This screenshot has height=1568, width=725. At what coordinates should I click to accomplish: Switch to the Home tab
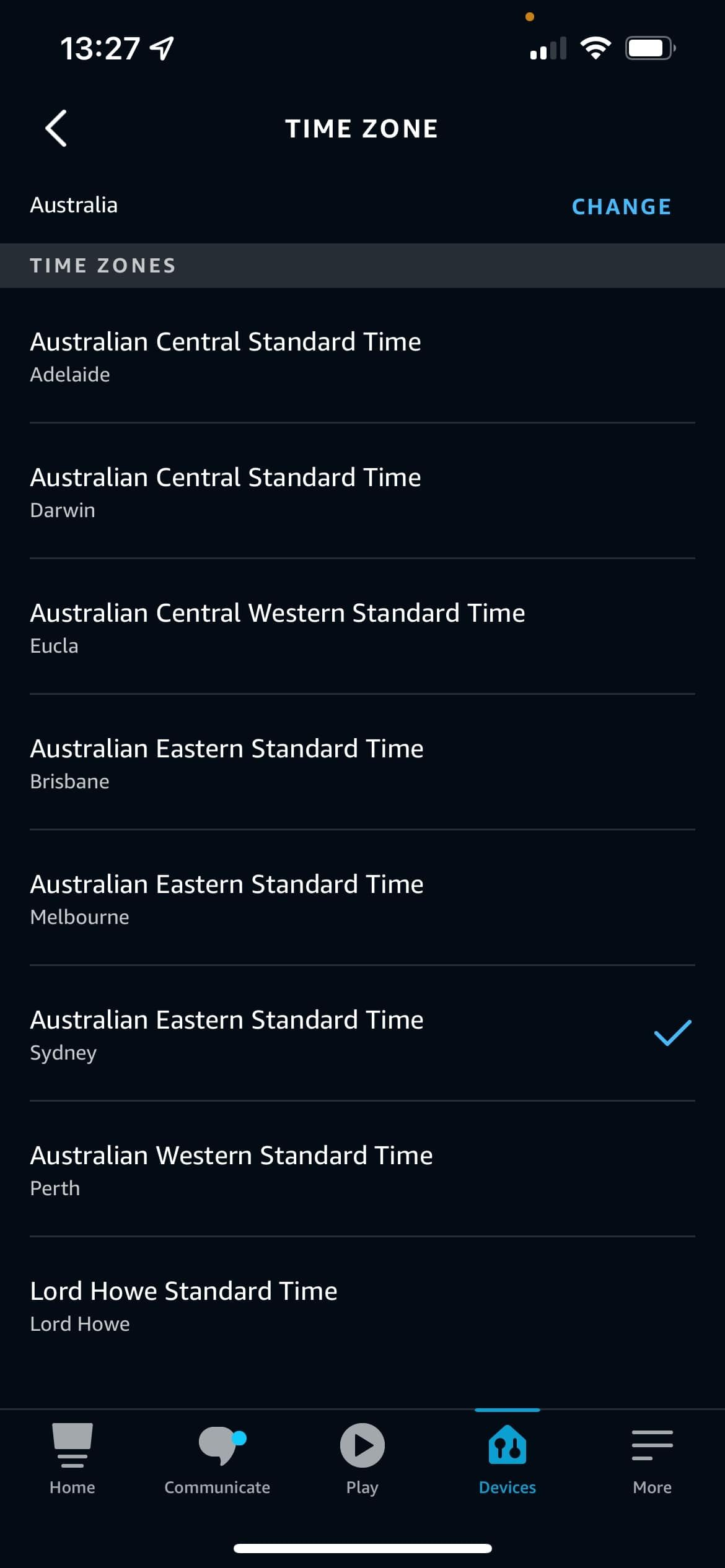click(72, 1459)
